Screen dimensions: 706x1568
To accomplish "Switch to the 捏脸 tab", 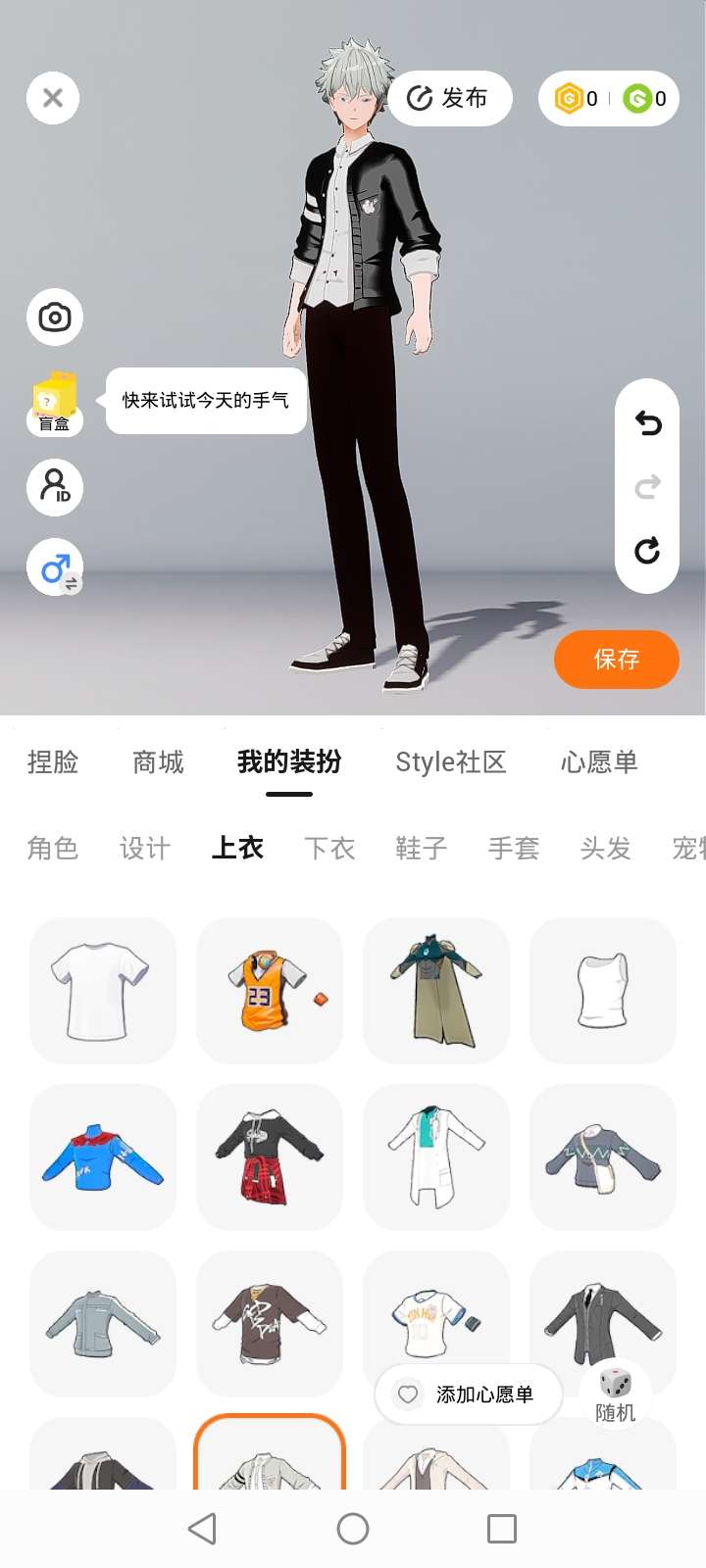I will pos(53,762).
